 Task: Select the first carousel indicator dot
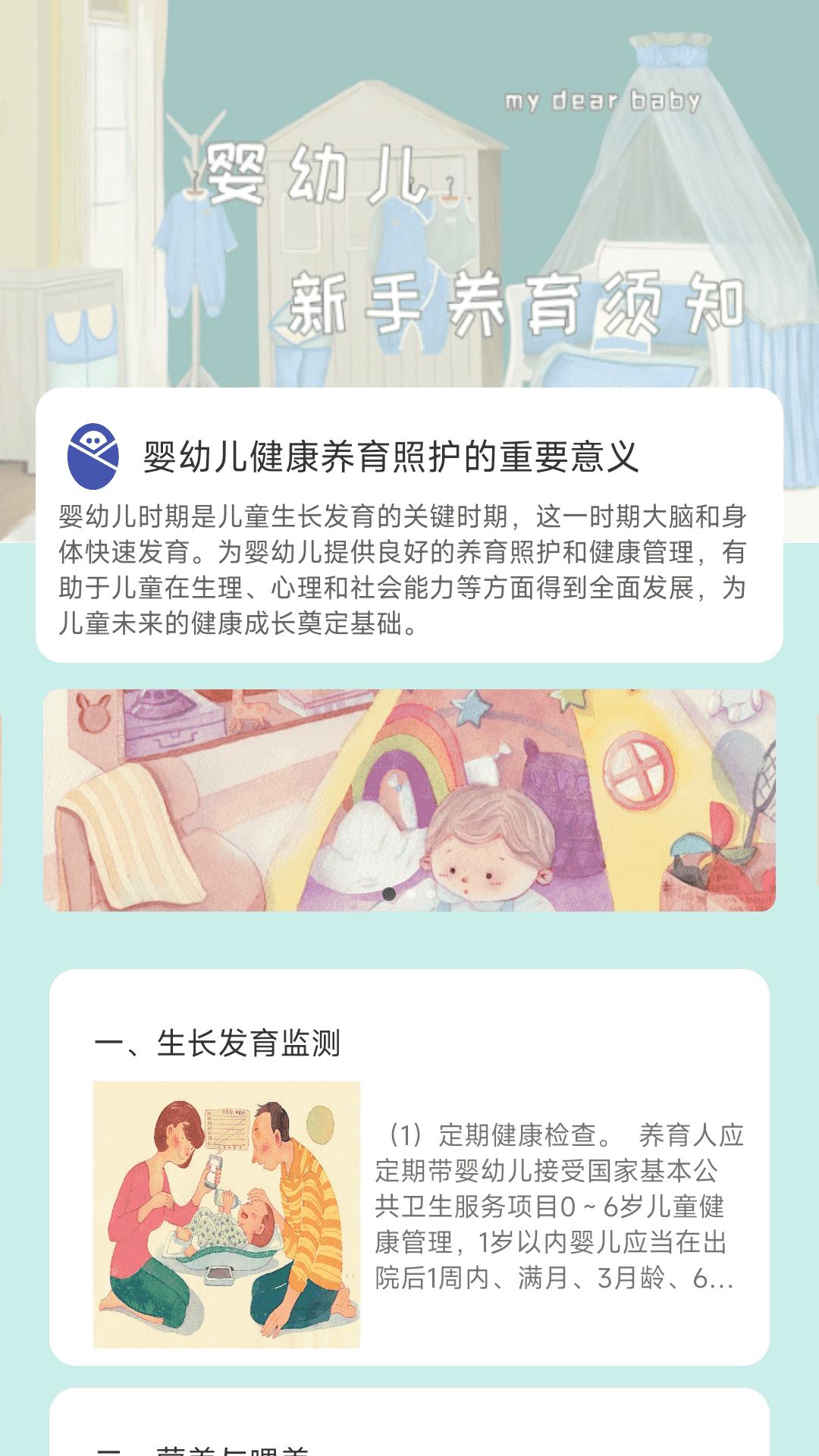click(x=388, y=893)
